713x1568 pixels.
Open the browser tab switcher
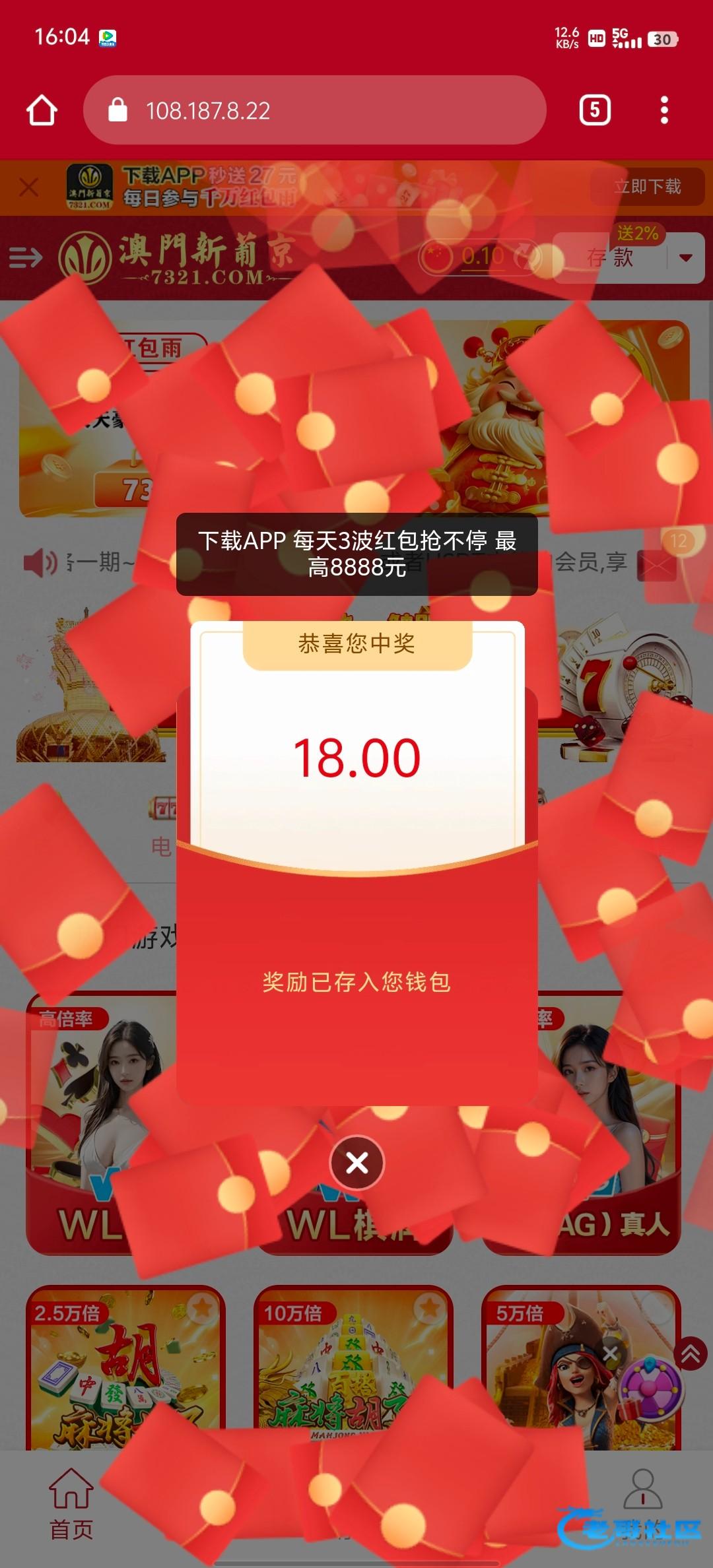click(x=594, y=110)
